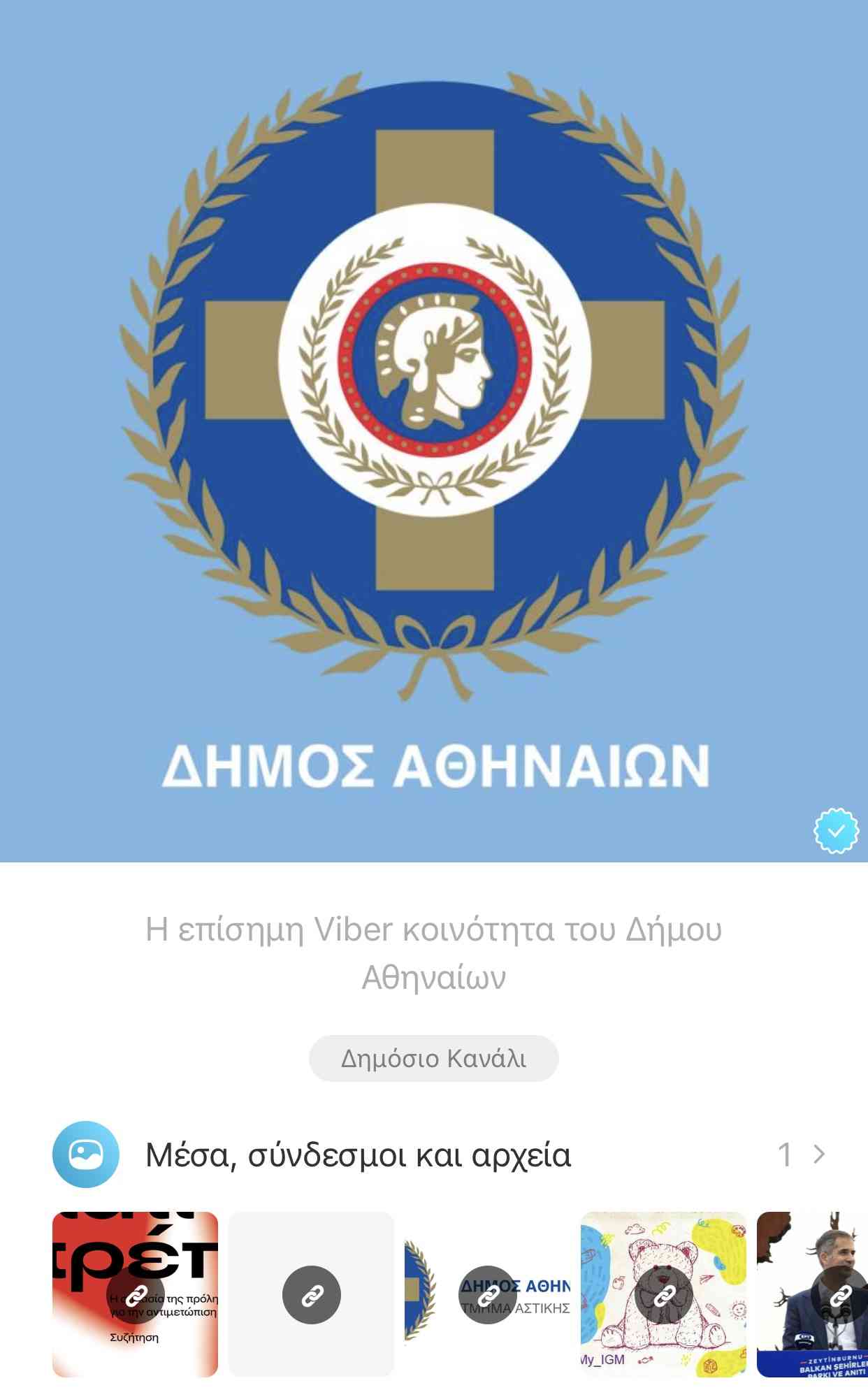The width and height of the screenshot is (868, 1397).
Task: Open the teddy bear drawing link thumbnail
Action: pyautogui.click(x=663, y=1294)
